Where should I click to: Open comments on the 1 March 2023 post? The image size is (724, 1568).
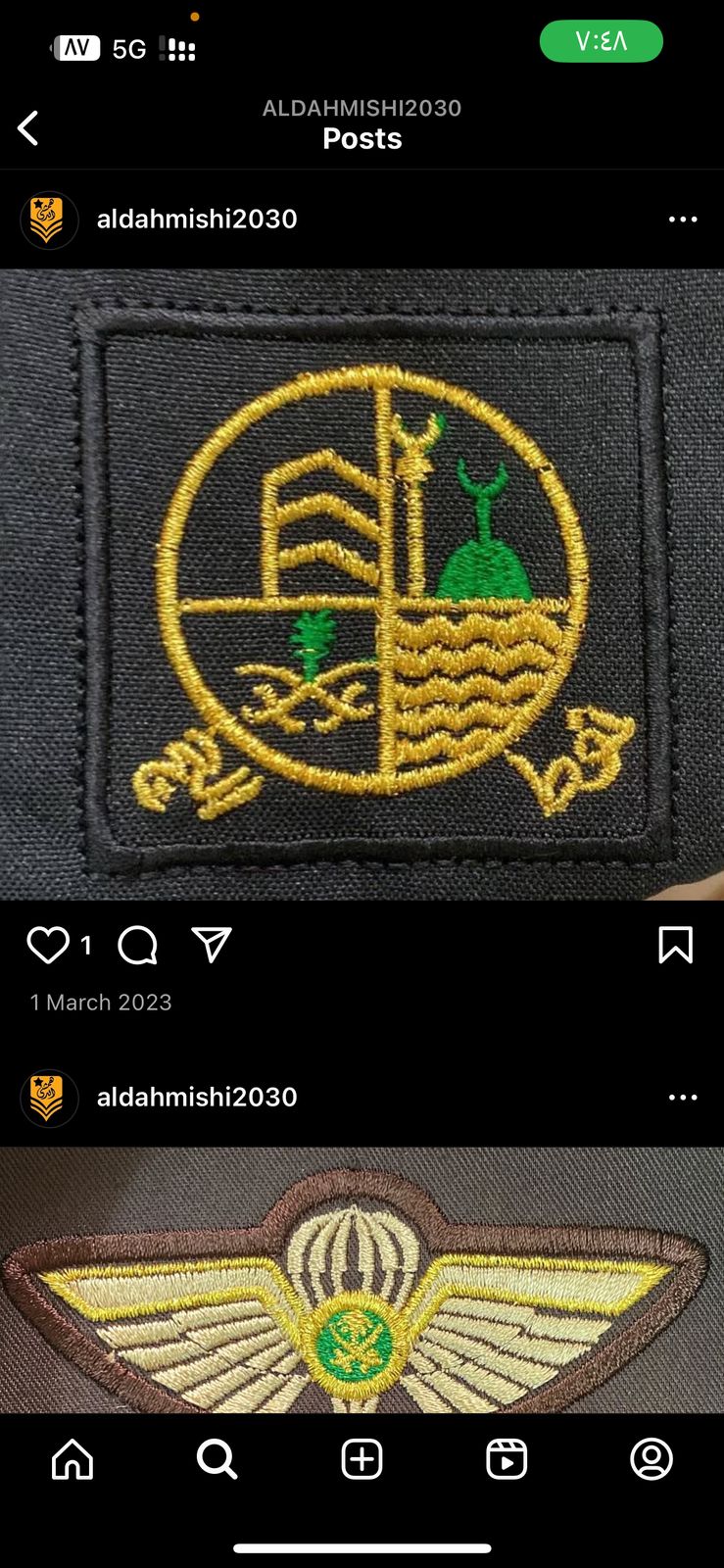tap(137, 946)
